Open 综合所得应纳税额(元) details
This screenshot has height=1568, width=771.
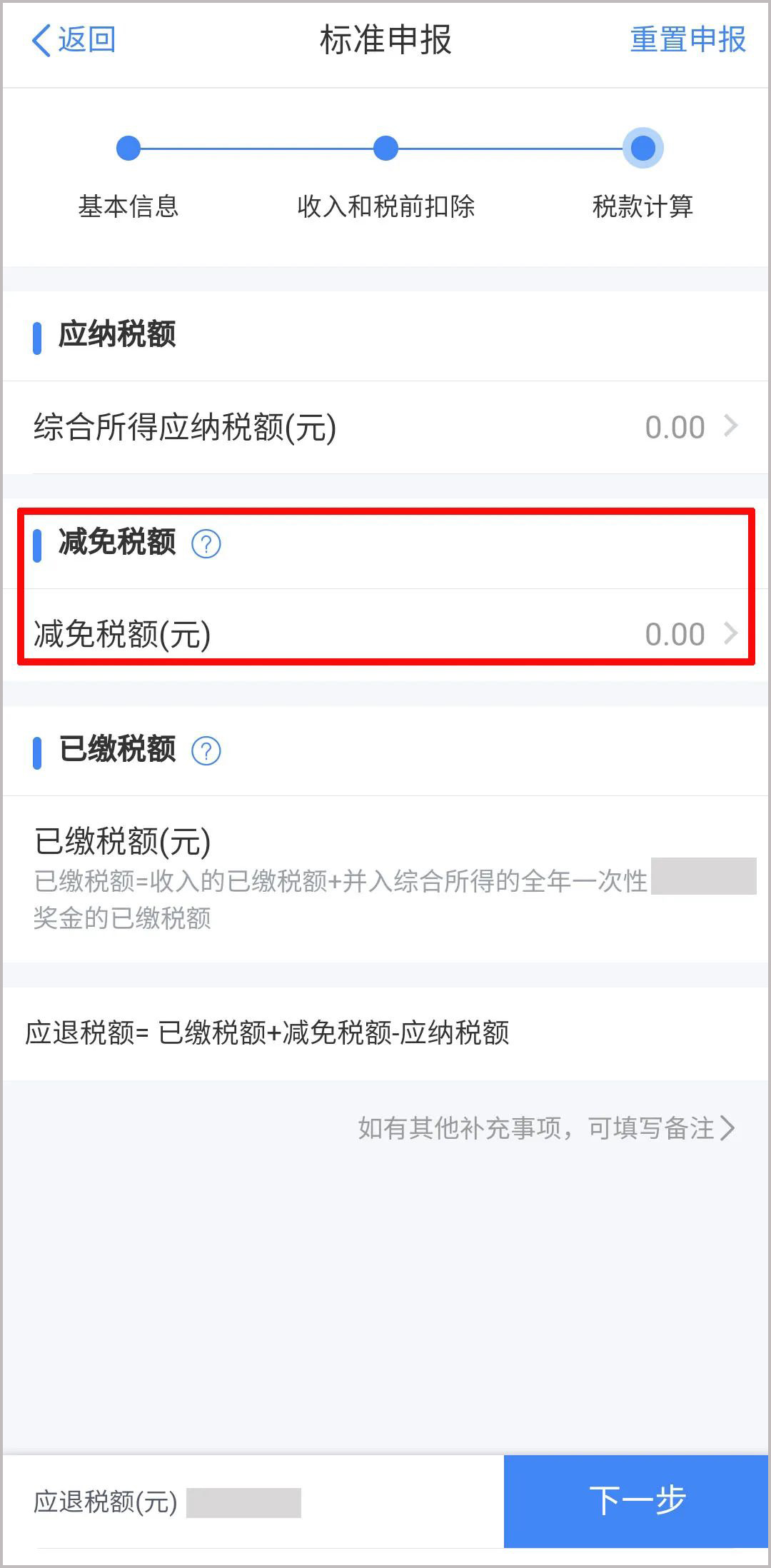coord(385,427)
